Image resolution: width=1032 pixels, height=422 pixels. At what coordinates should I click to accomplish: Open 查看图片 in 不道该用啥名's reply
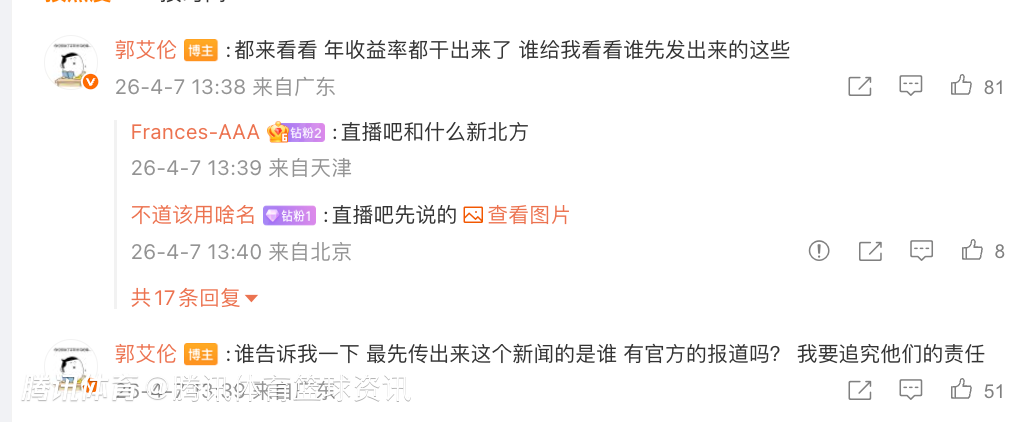(x=517, y=214)
